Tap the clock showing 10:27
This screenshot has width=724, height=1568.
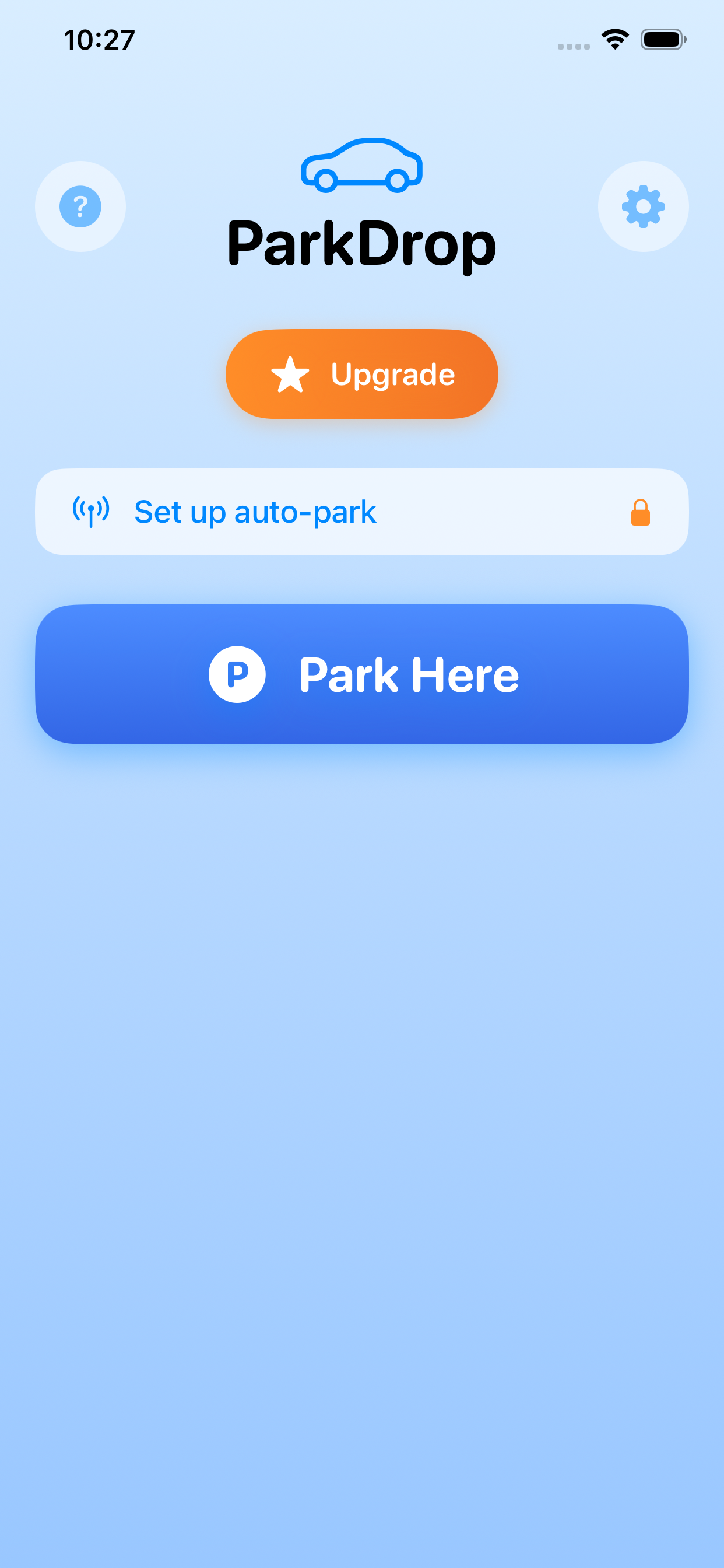point(99,38)
